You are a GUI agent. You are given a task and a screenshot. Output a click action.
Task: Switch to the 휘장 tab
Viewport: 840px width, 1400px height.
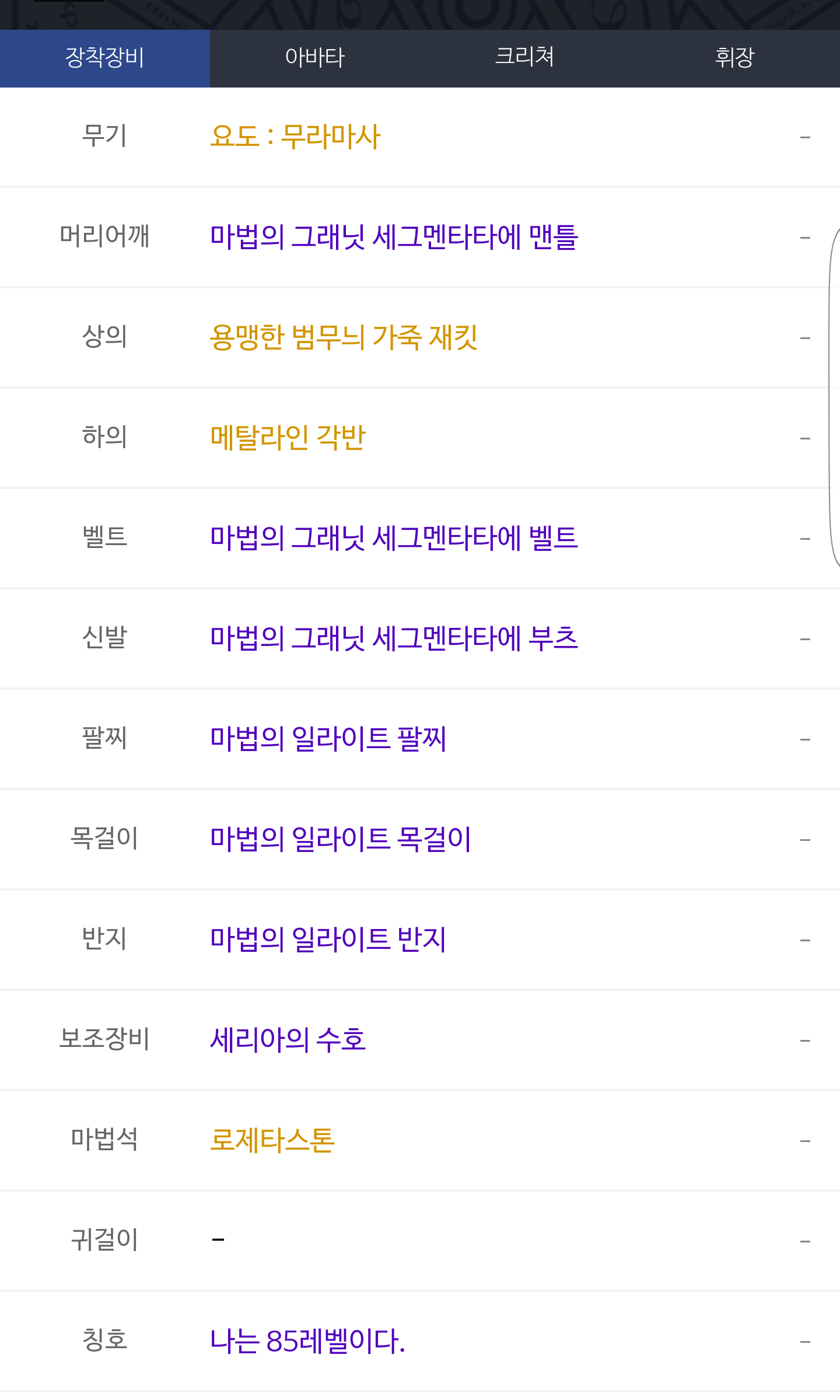(735, 58)
